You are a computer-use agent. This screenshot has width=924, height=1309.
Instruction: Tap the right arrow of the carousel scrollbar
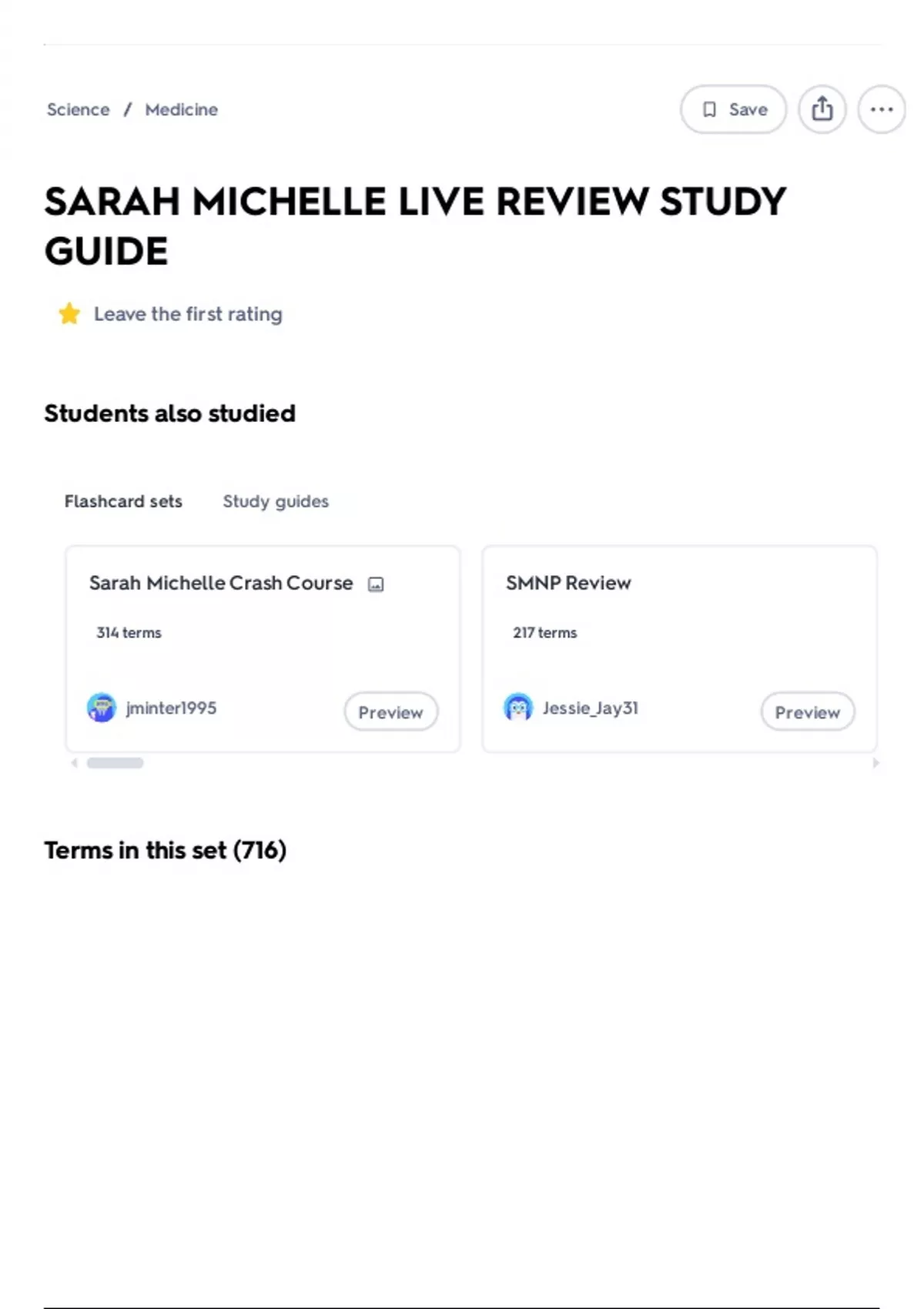pyautogui.click(x=875, y=763)
